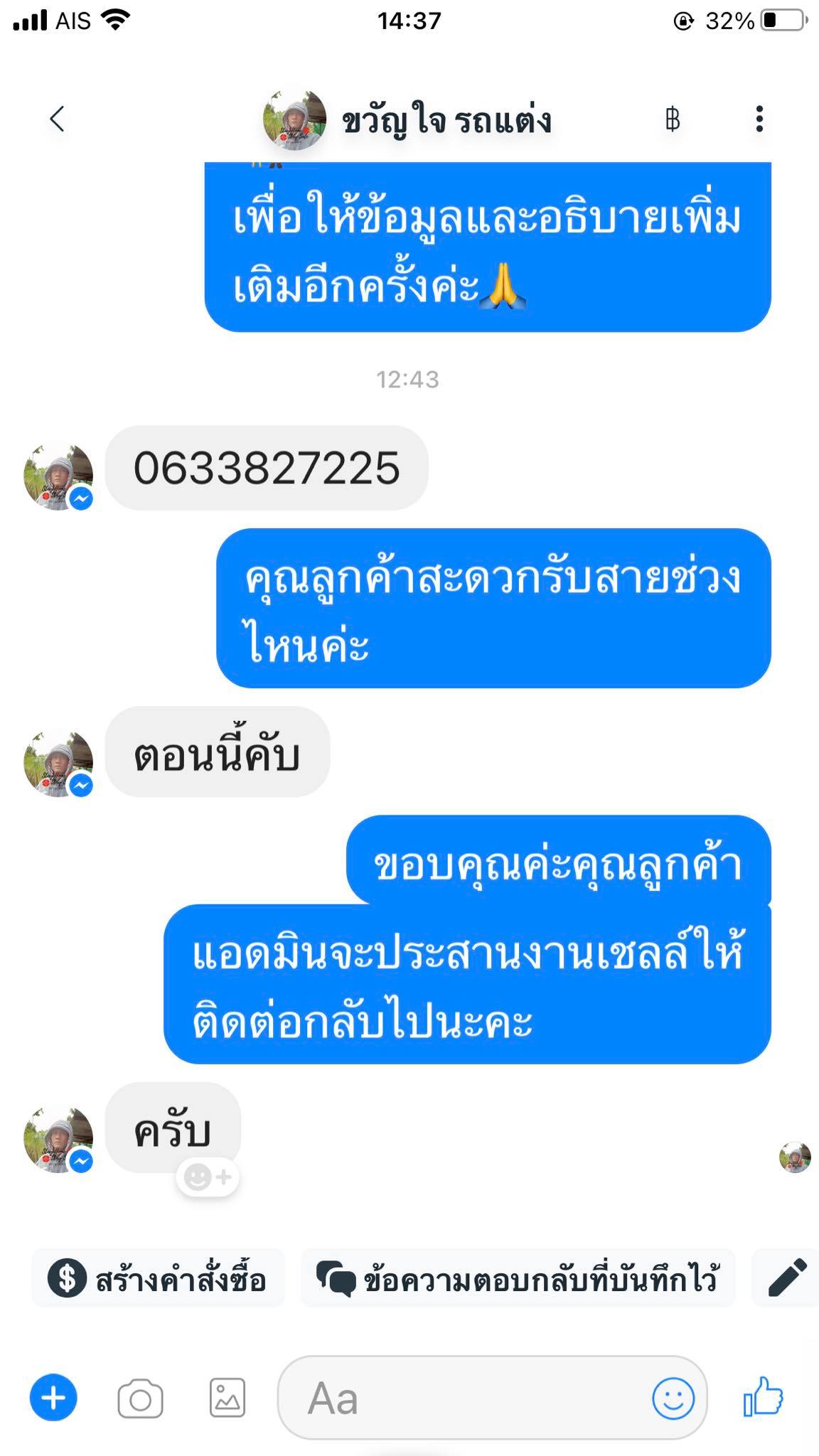Viewport: 819px width, 1456px height.
Task: Open the camera
Action: click(x=140, y=1399)
